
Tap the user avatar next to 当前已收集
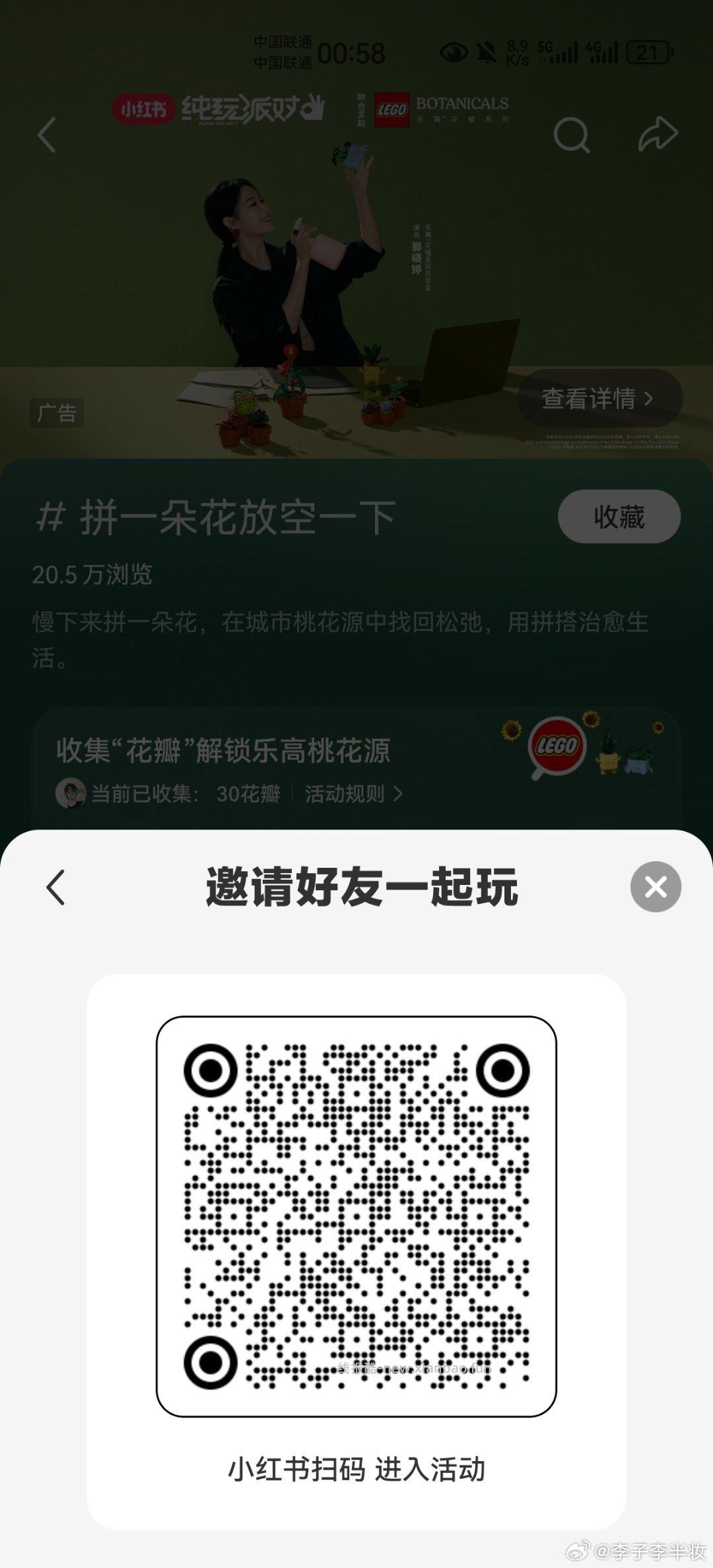pyautogui.click(x=73, y=795)
